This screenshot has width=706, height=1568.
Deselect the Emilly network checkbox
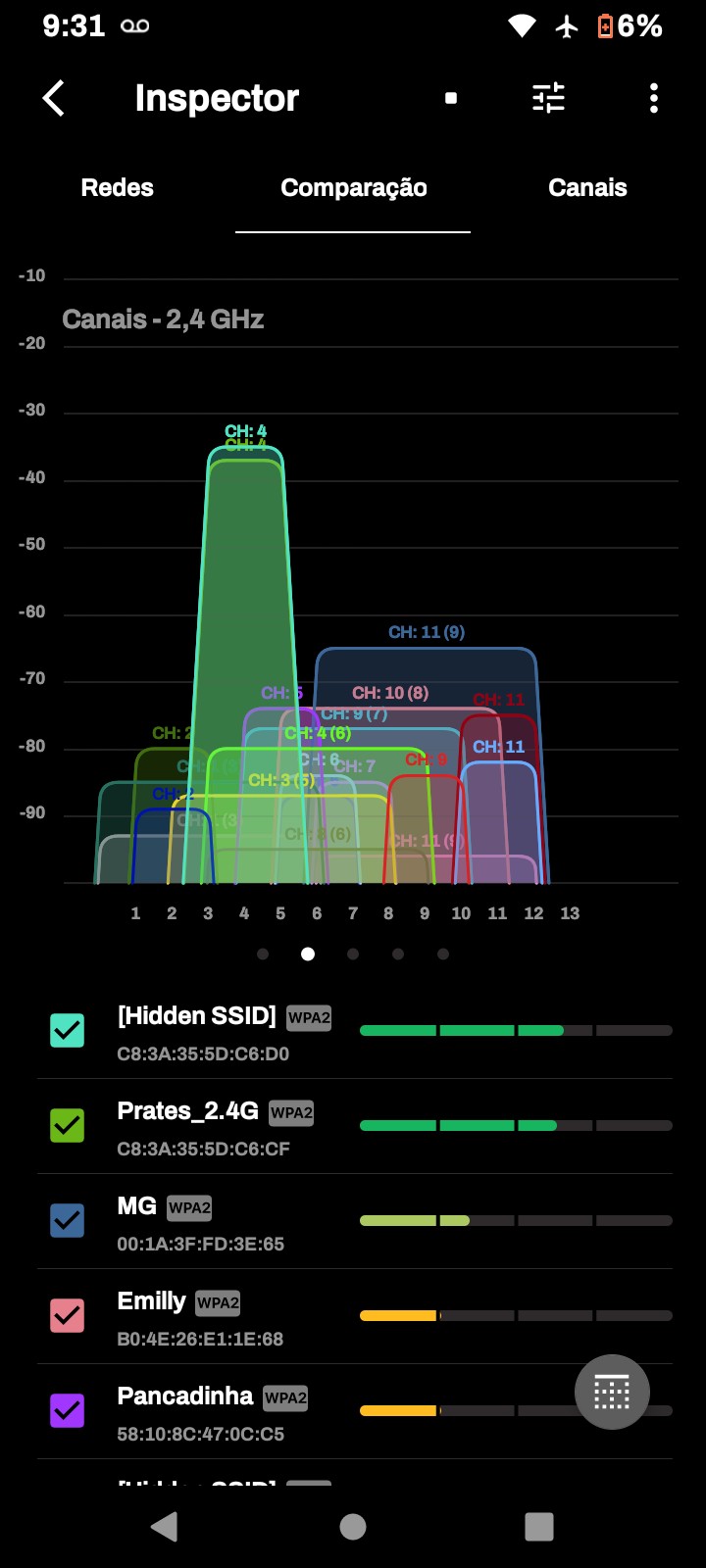click(68, 1315)
